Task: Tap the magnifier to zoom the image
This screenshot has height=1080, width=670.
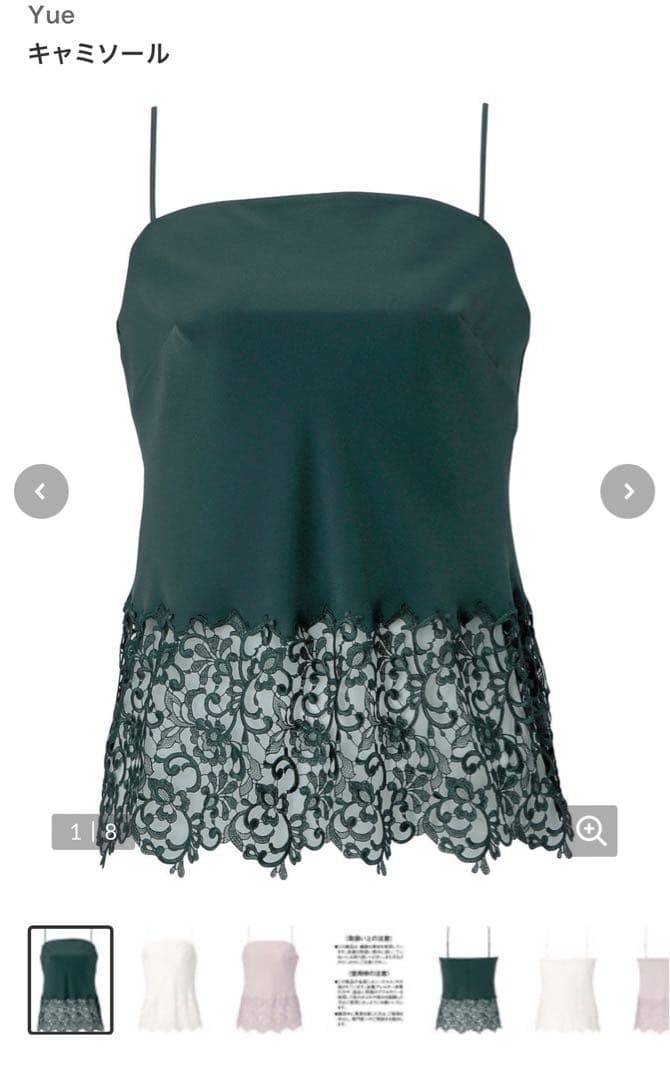Action: point(591,831)
